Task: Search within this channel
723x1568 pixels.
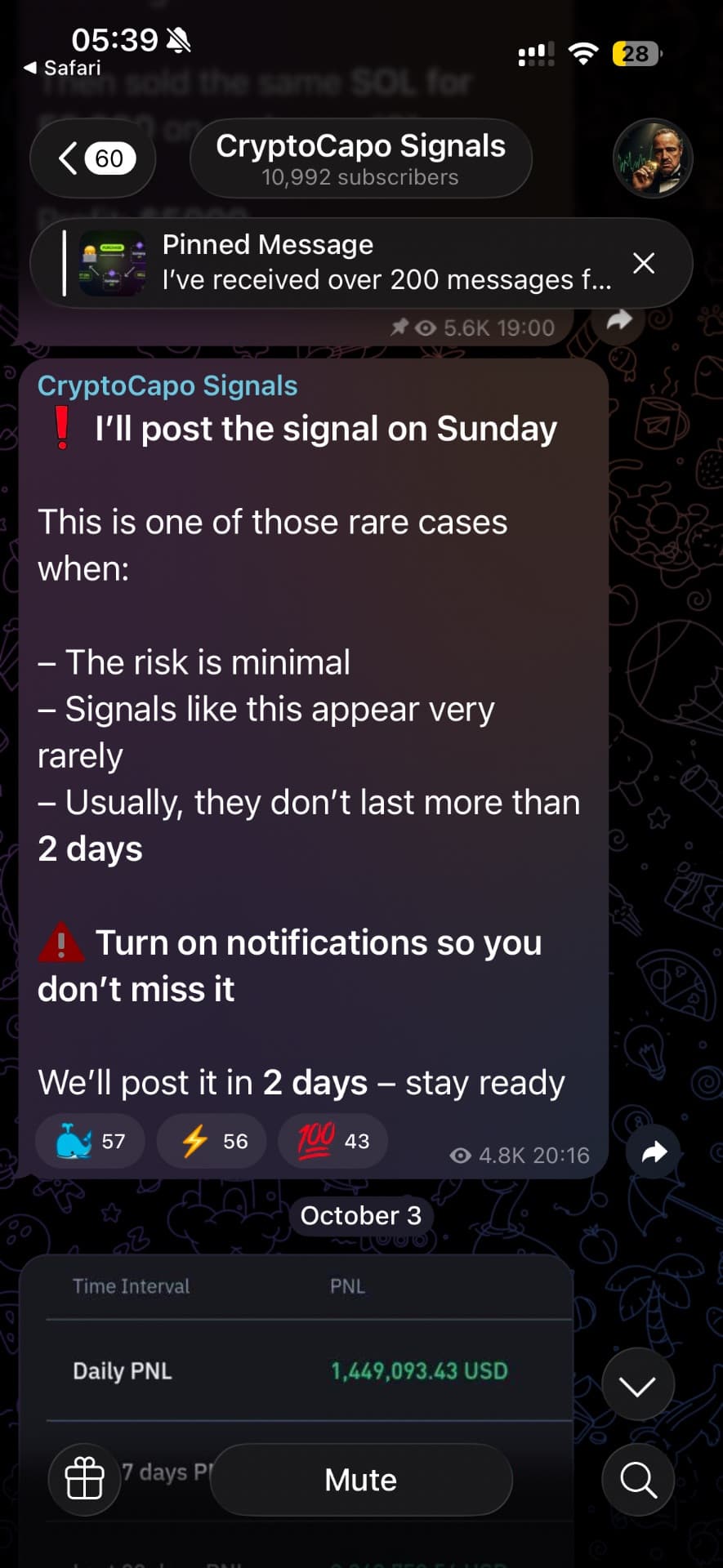Action: click(638, 1479)
